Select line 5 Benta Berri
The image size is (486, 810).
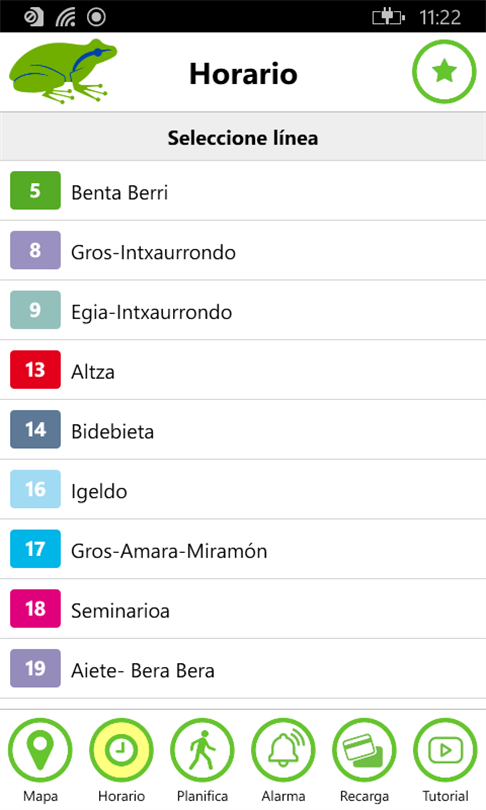coord(243,191)
